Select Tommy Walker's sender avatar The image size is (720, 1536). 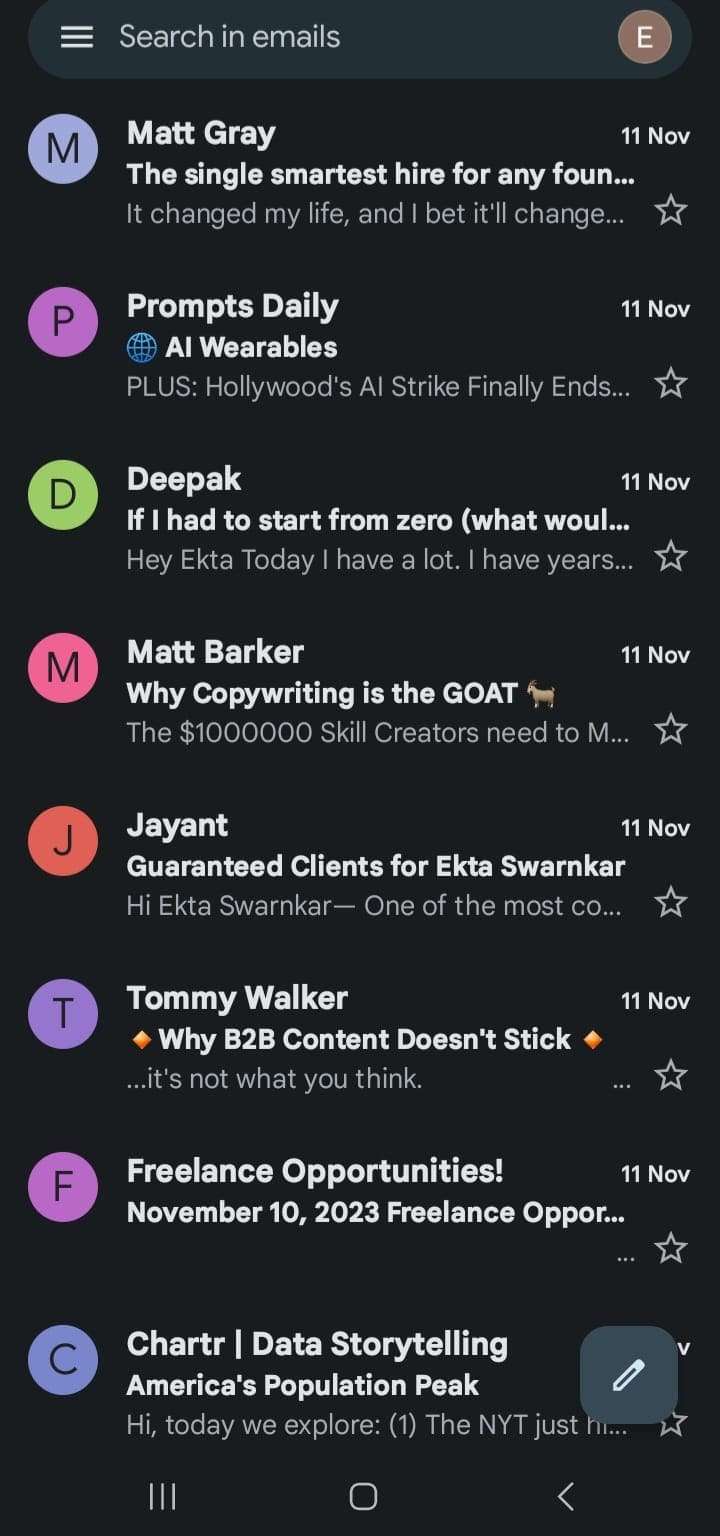63,1013
